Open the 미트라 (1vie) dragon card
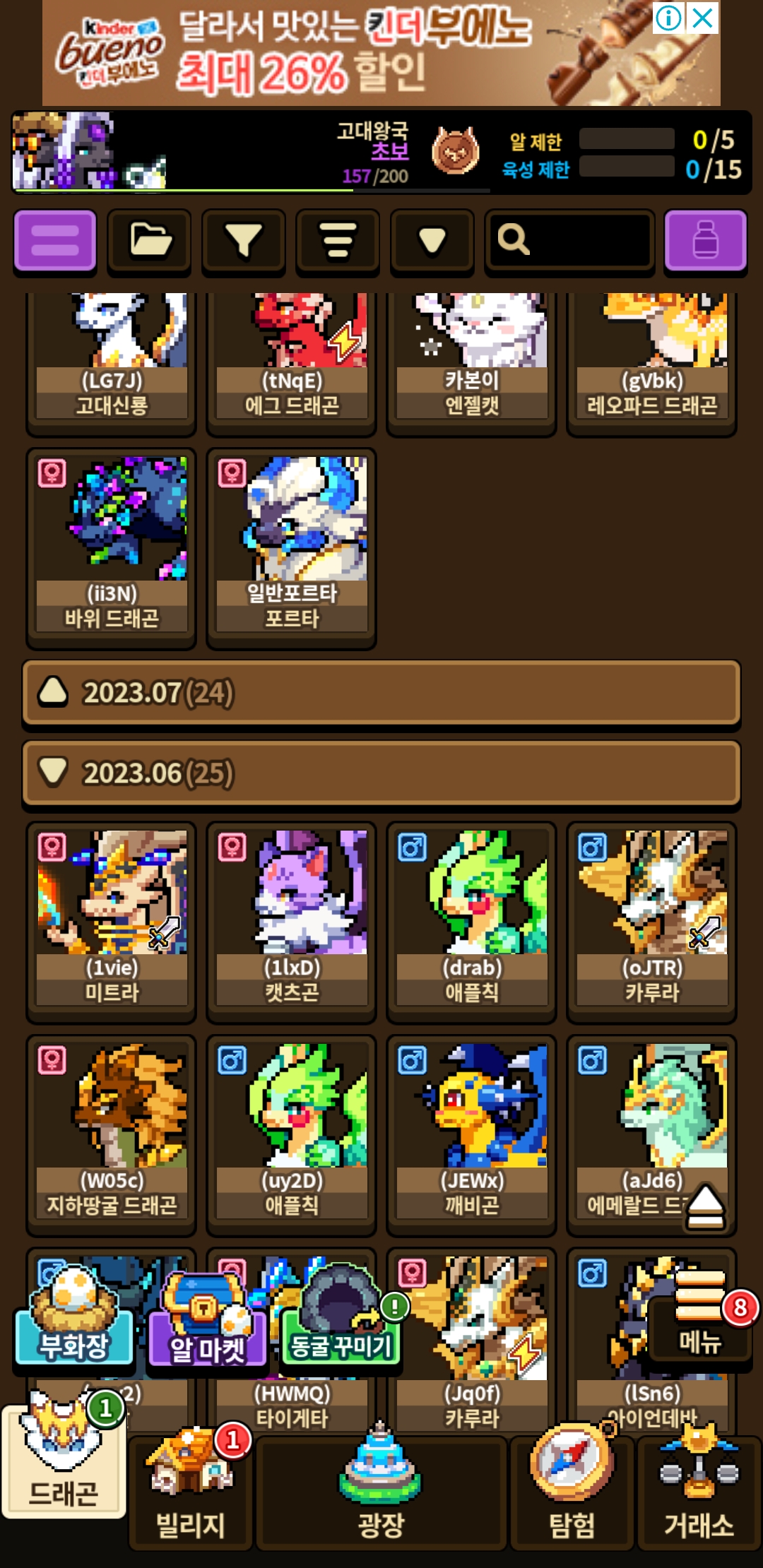The image size is (763, 1568). pyautogui.click(x=112, y=920)
